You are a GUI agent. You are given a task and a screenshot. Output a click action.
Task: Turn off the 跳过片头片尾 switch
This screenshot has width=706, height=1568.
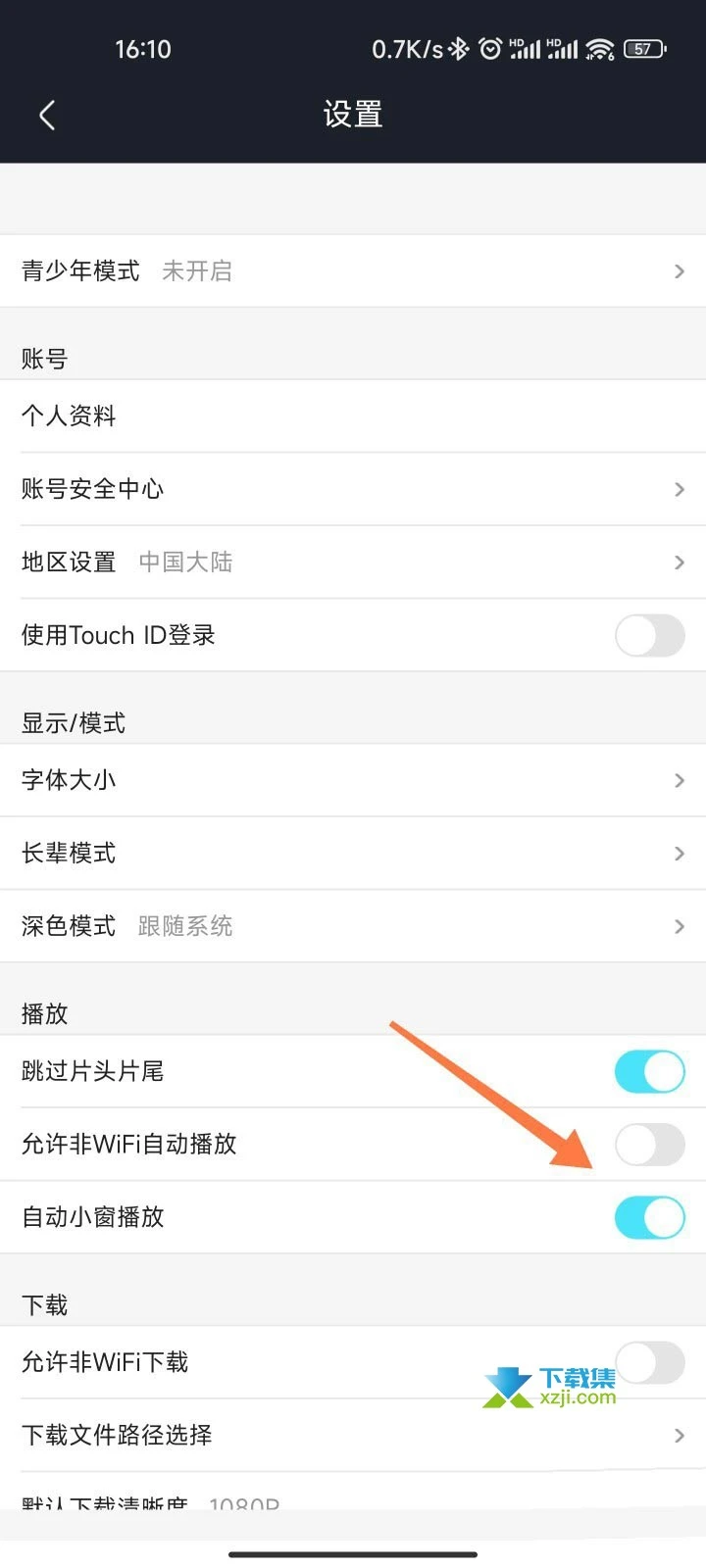point(649,1072)
